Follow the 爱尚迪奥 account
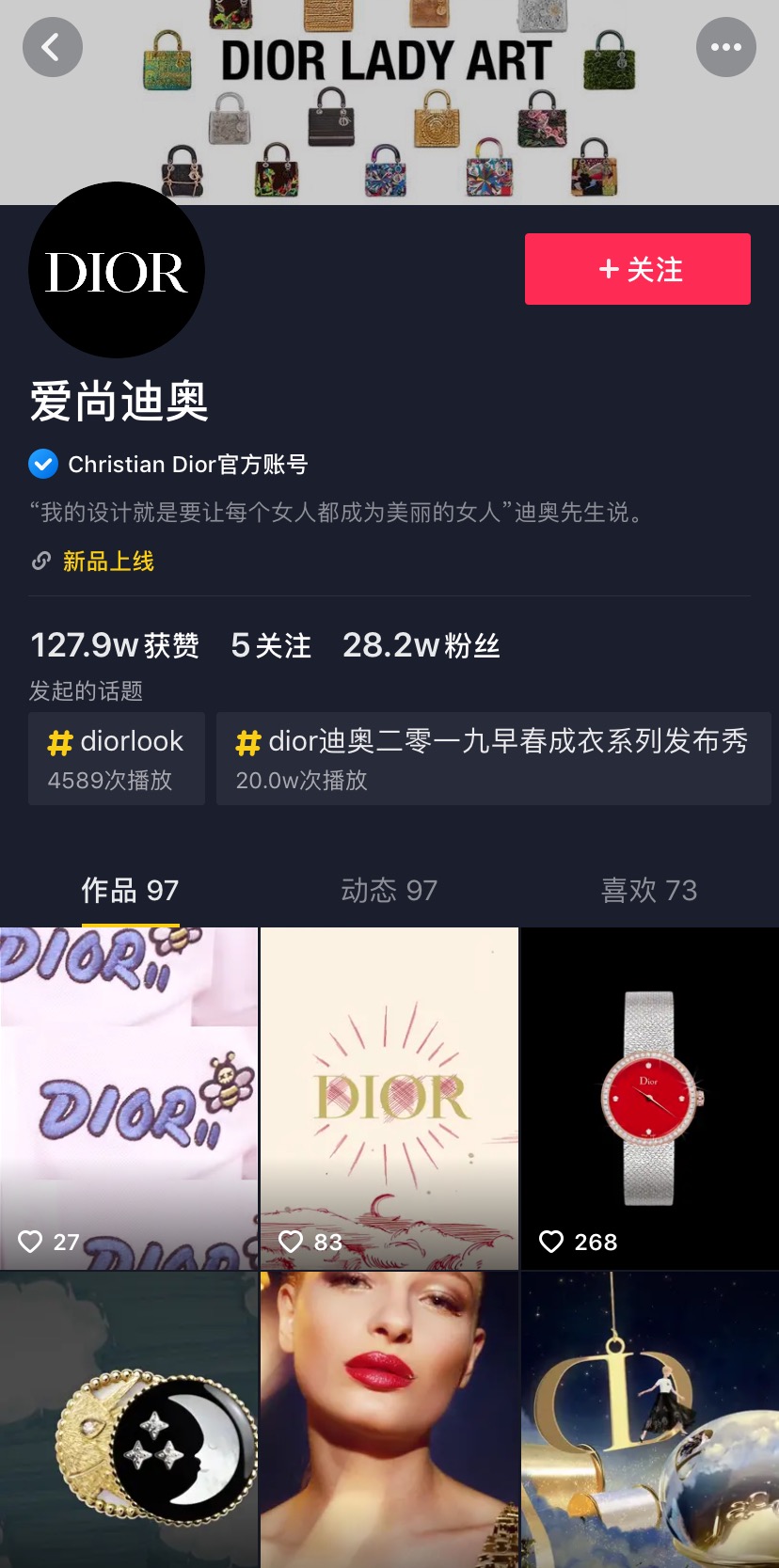The width and height of the screenshot is (779, 1568). point(637,269)
